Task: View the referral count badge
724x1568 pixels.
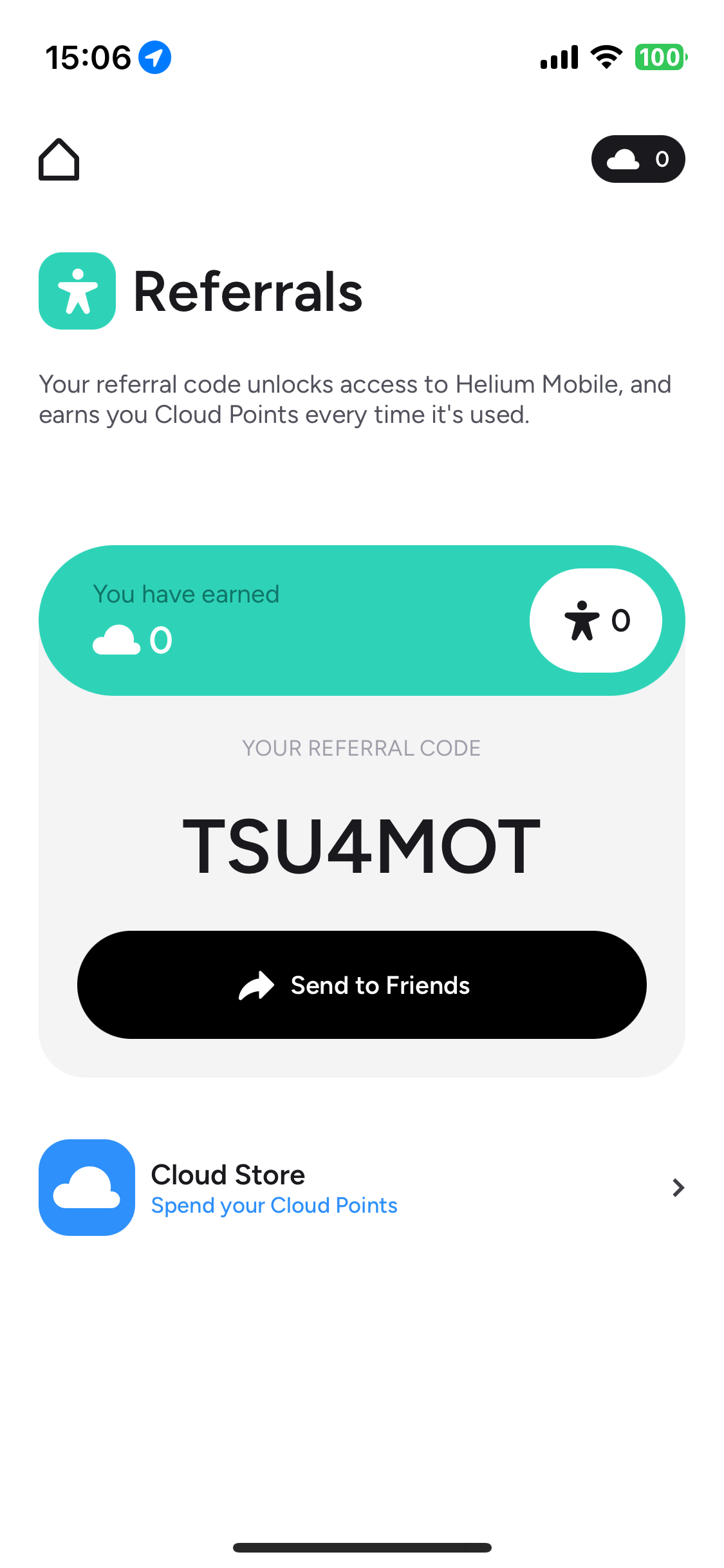Action: (595, 621)
